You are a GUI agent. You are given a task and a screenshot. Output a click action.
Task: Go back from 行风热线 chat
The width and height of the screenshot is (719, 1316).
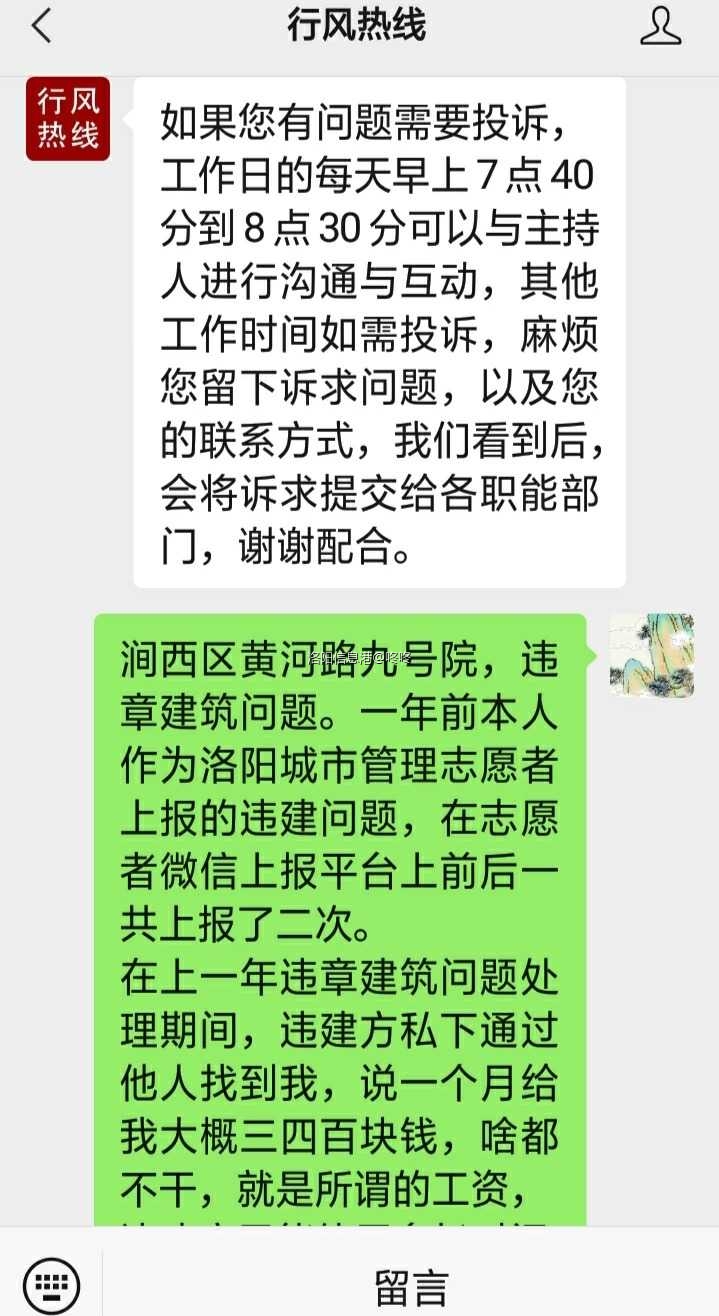(41, 27)
